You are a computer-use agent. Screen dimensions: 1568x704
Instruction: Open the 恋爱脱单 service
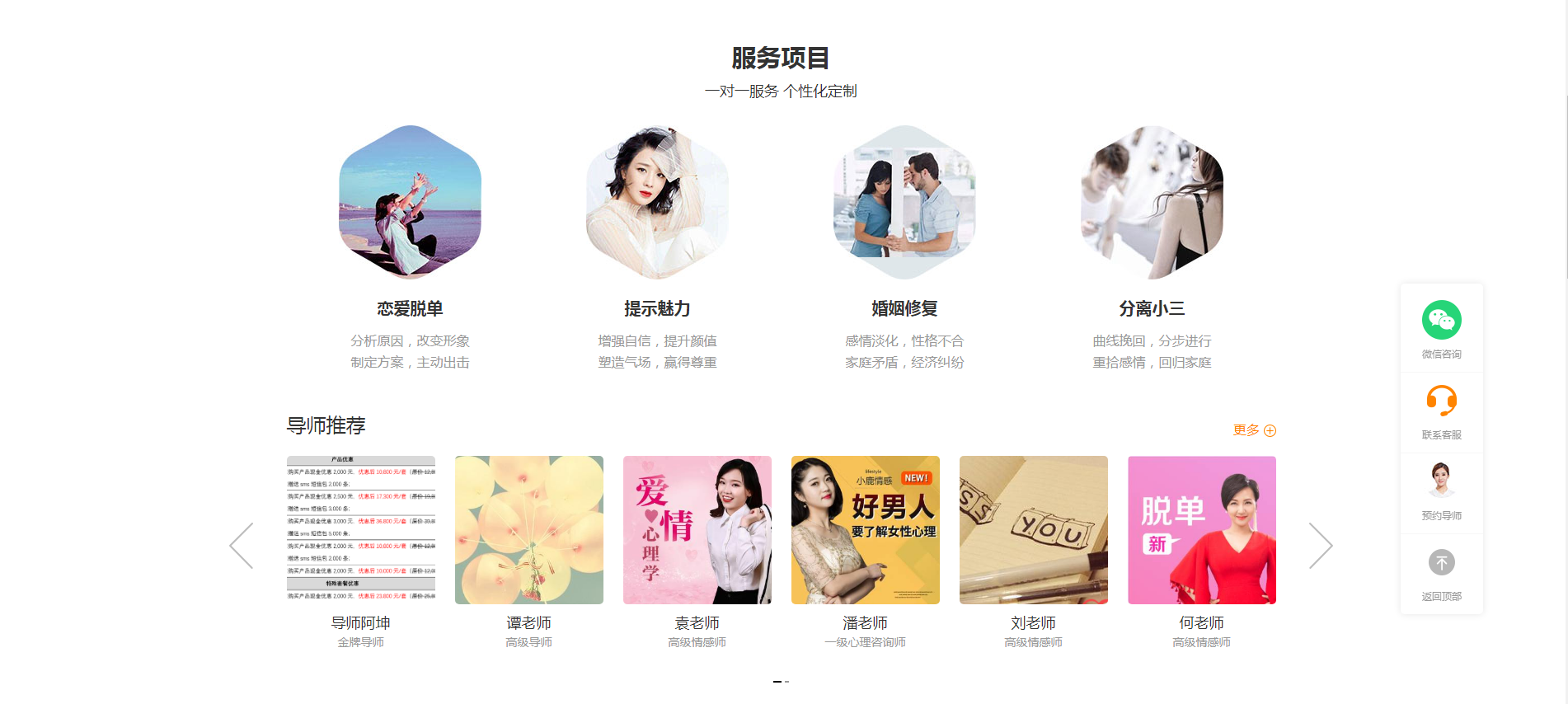pyautogui.click(x=410, y=203)
